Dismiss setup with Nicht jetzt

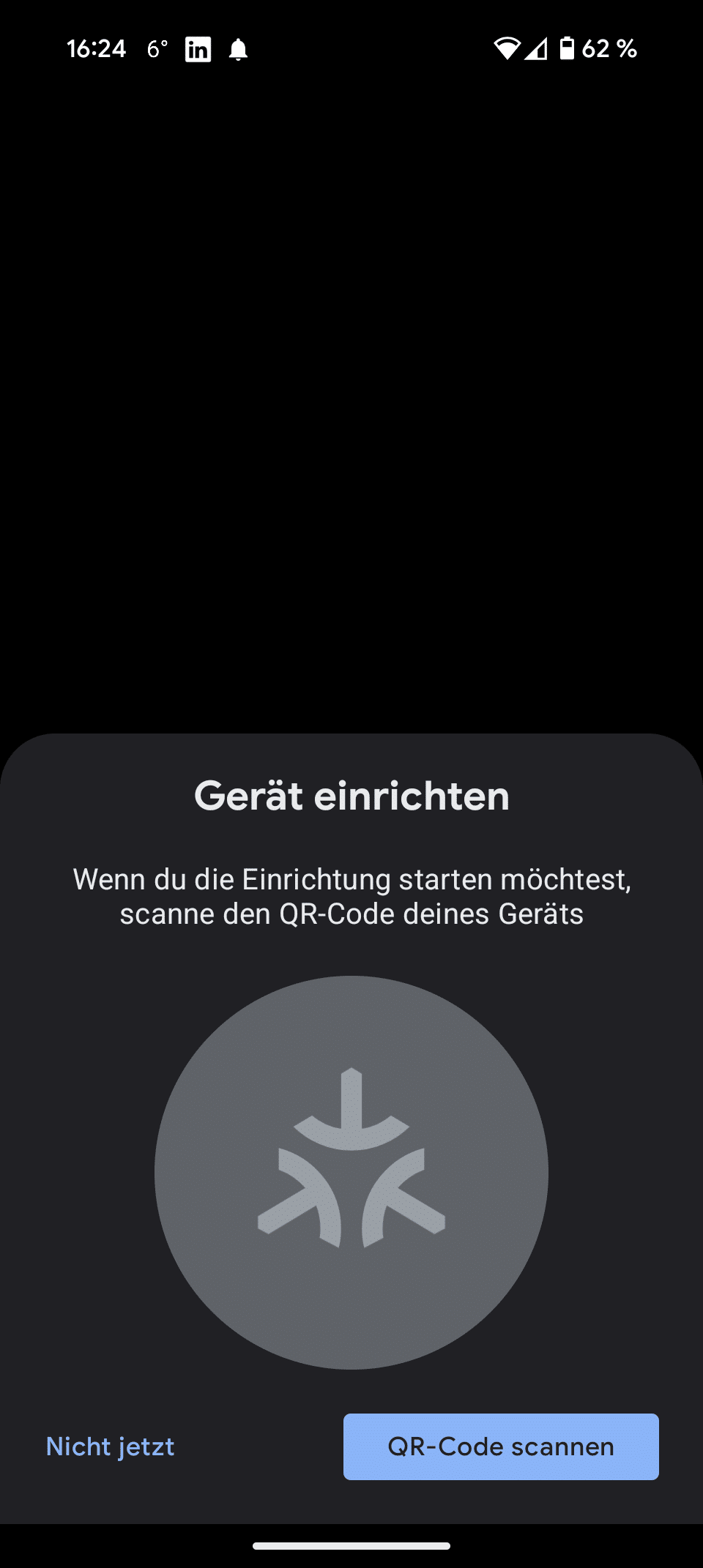pos(111,1446)
